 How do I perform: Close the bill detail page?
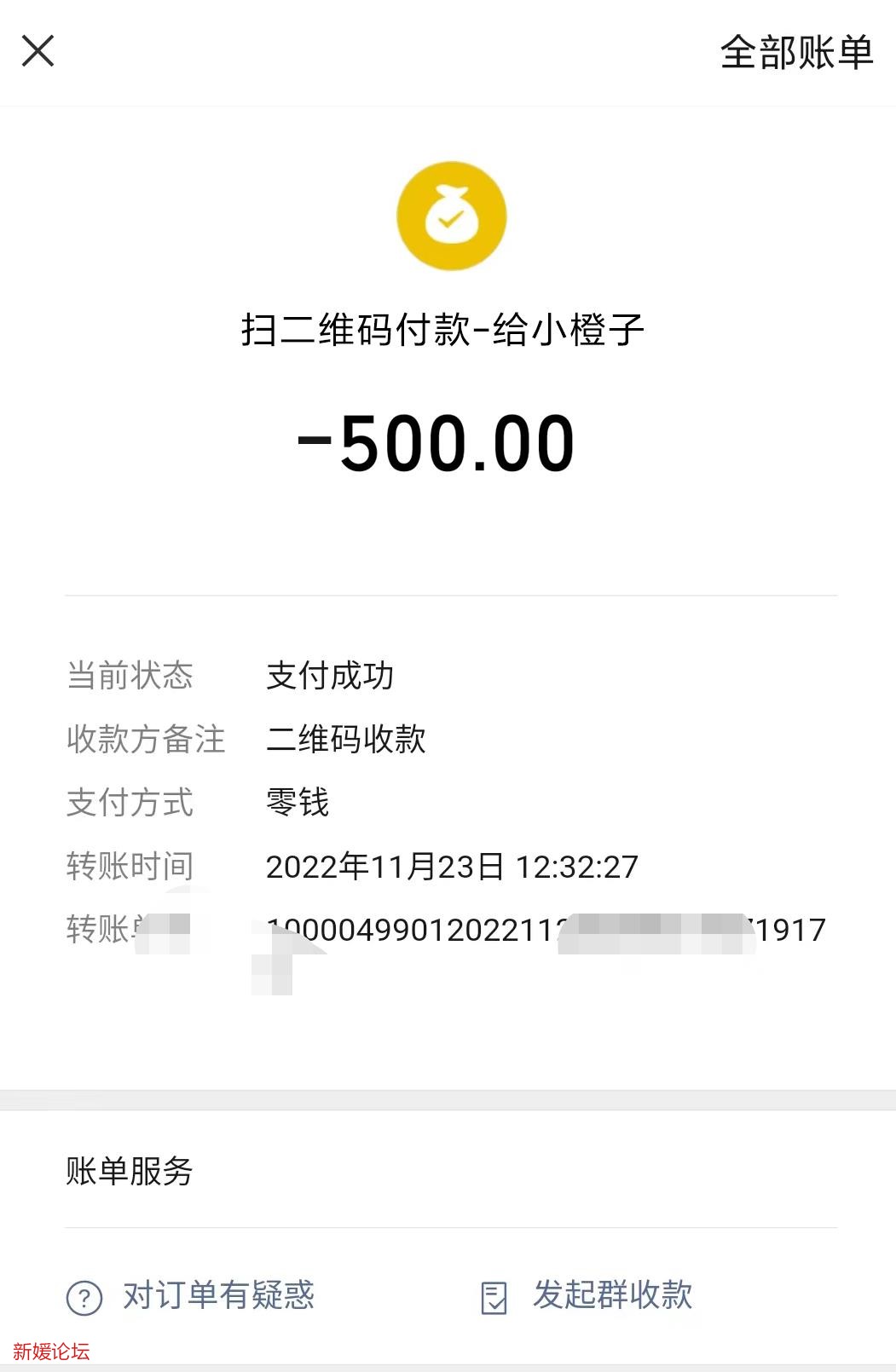coord(38,51)
